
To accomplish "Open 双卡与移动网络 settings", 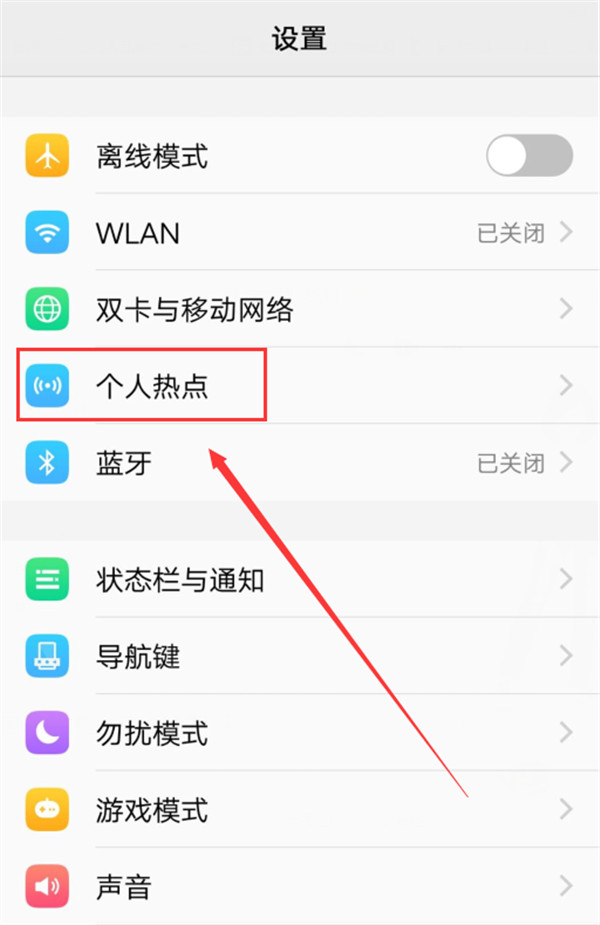I will click(x=300, y=309).
